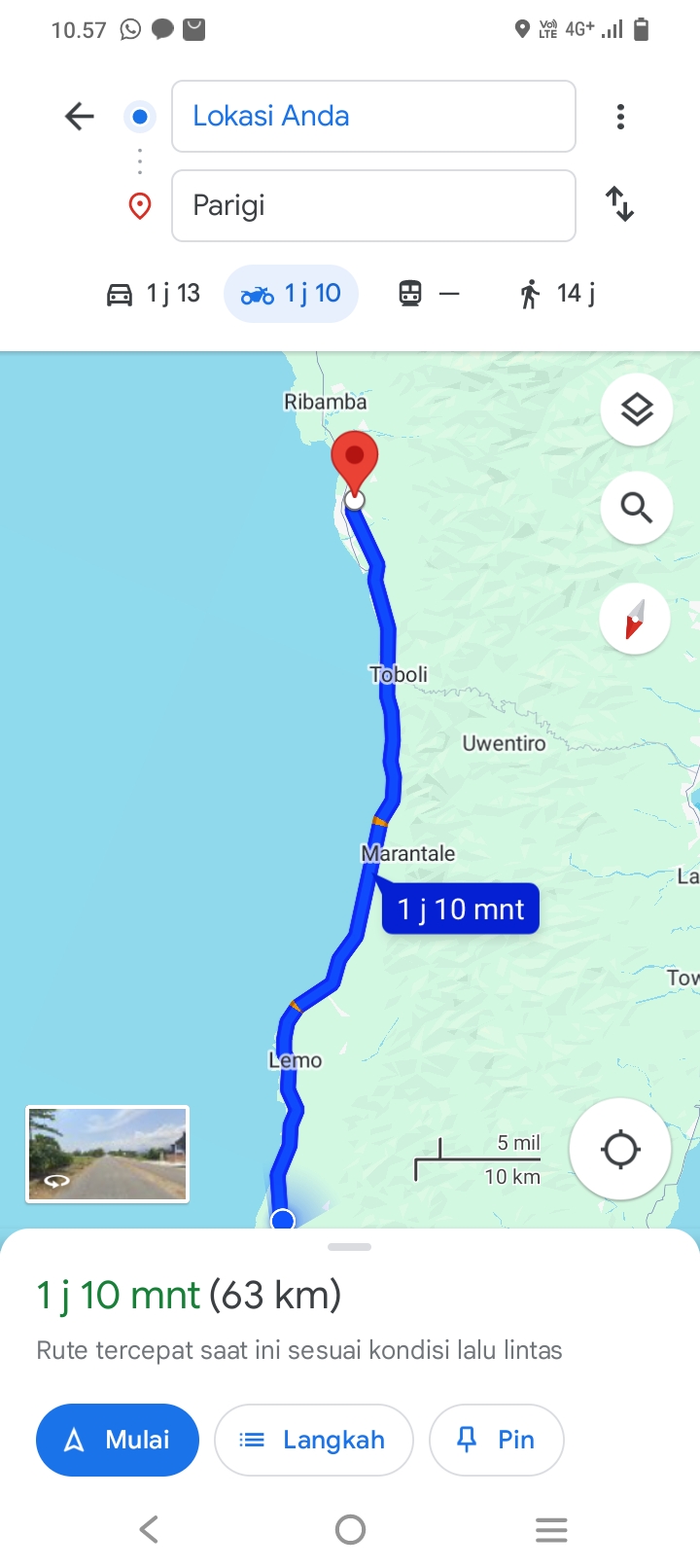Edit the Lokasi Anda starting point field

click(x=373, y=117)
